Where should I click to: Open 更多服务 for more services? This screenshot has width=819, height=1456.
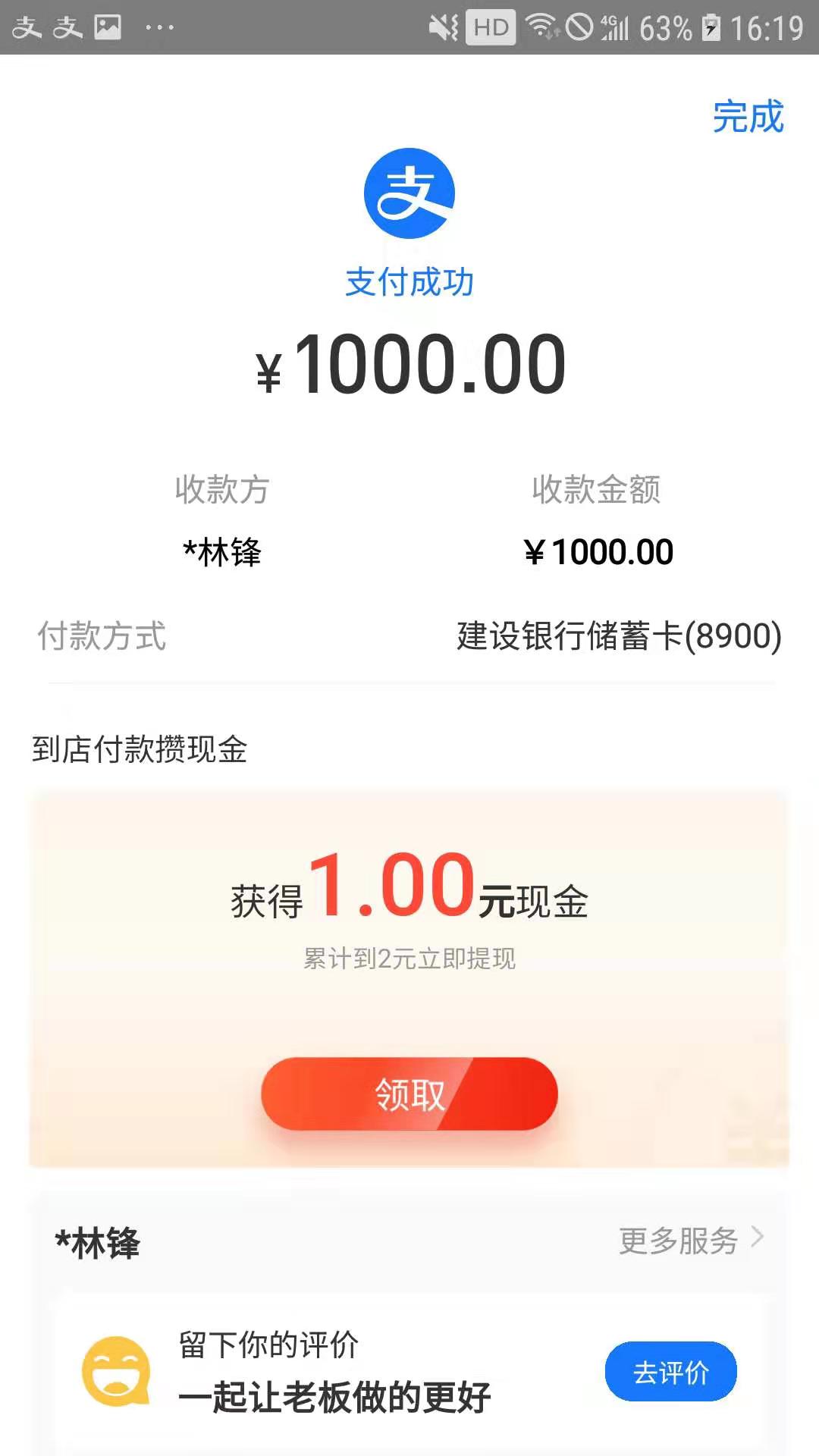tap(690, 1241)
